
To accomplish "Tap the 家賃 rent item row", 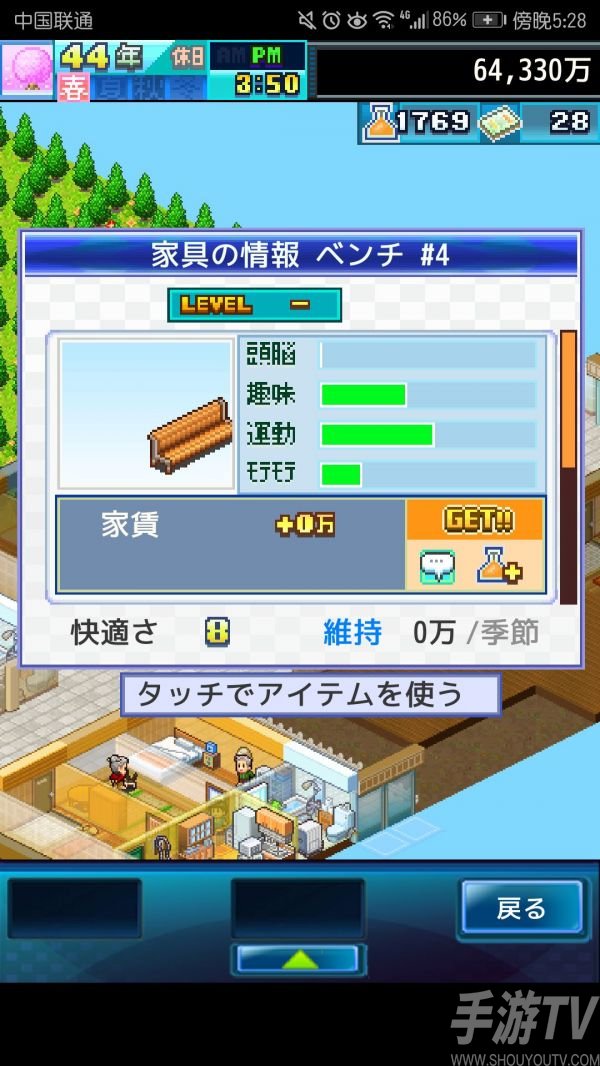I will (x=230, y=545).
